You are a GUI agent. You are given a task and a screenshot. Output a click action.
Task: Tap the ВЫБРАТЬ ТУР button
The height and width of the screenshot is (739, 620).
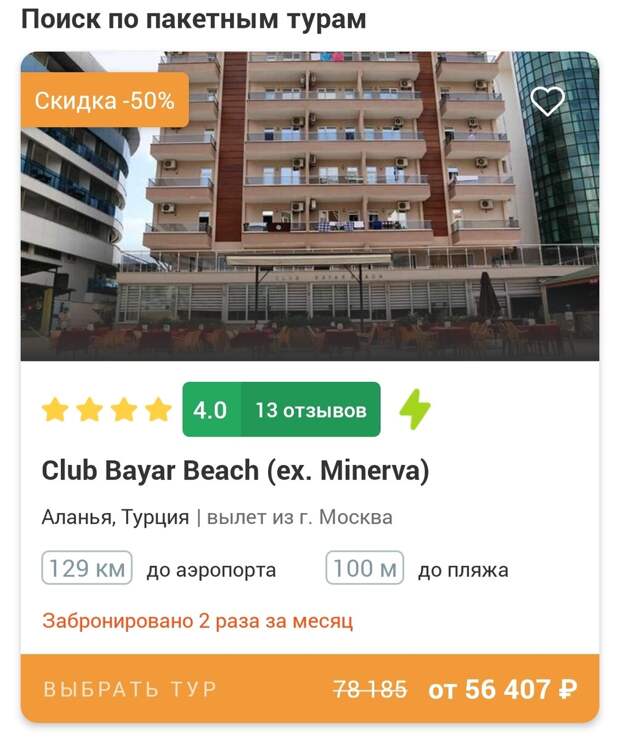tap(130, 689)
